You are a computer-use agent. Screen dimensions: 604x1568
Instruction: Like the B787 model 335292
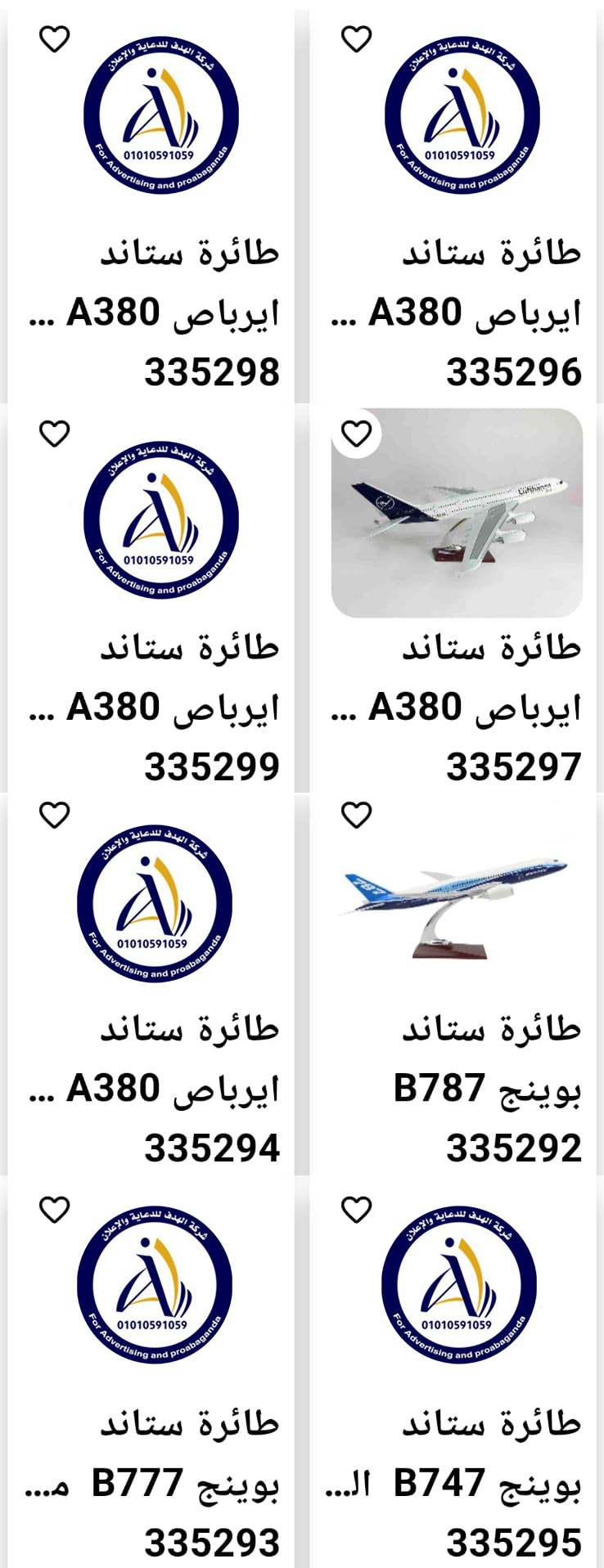pyautogui.click(x=356, y=815)
